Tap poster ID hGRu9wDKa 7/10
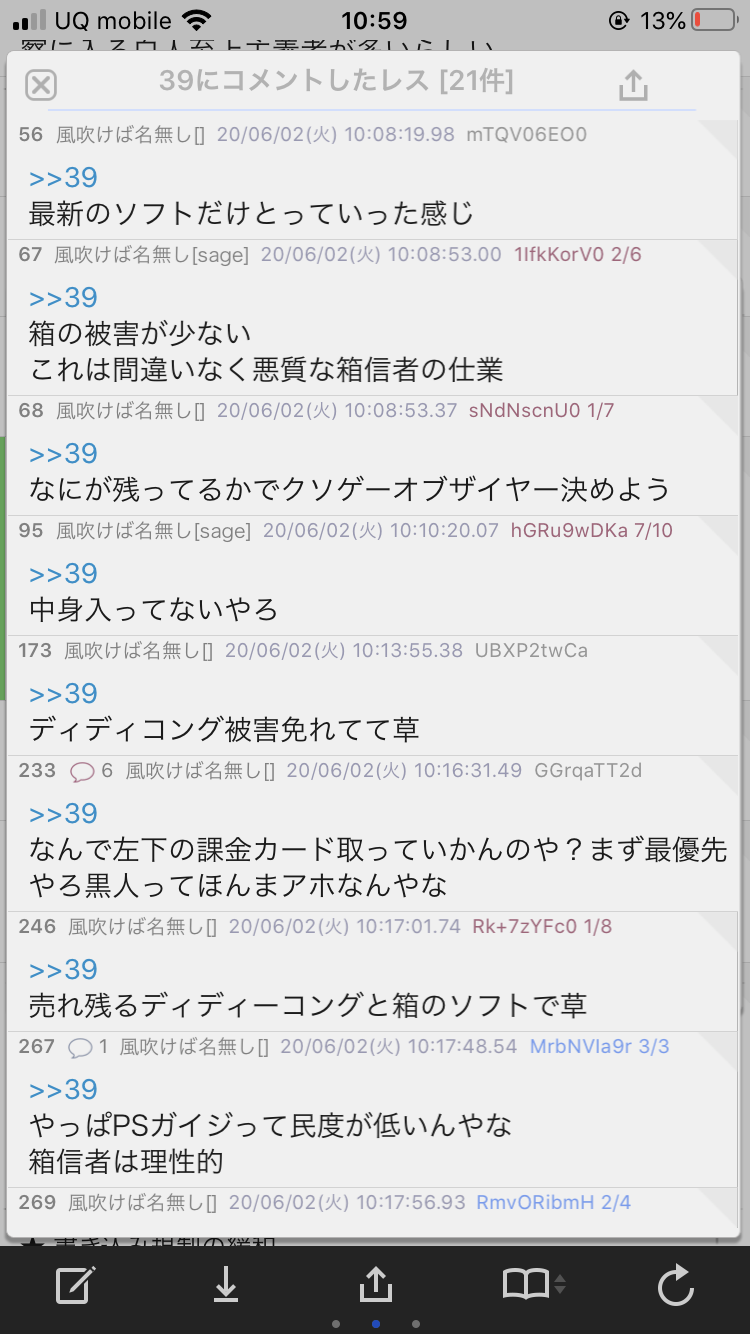 click(592, 531)
